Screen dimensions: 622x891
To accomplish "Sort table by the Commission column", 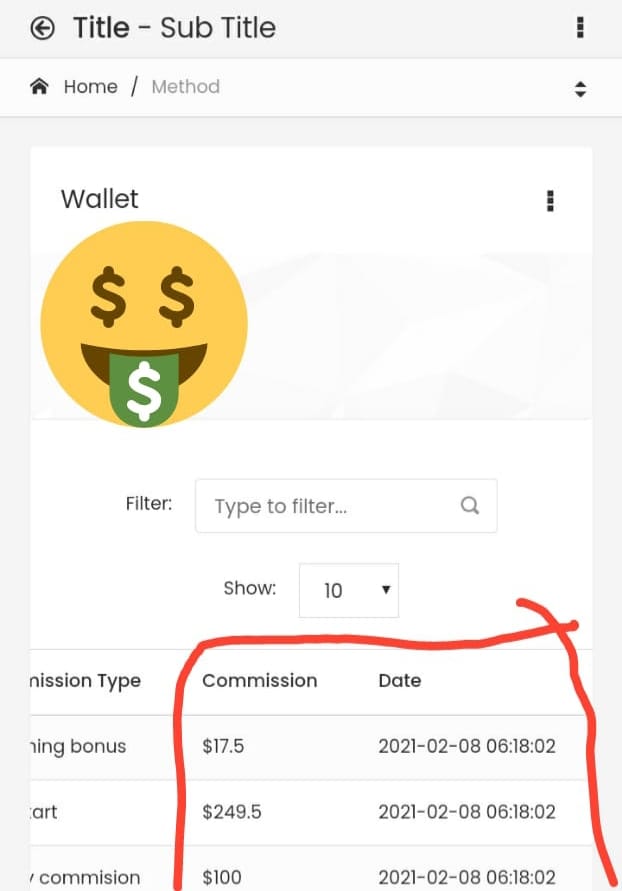I will tap(260, 681).
